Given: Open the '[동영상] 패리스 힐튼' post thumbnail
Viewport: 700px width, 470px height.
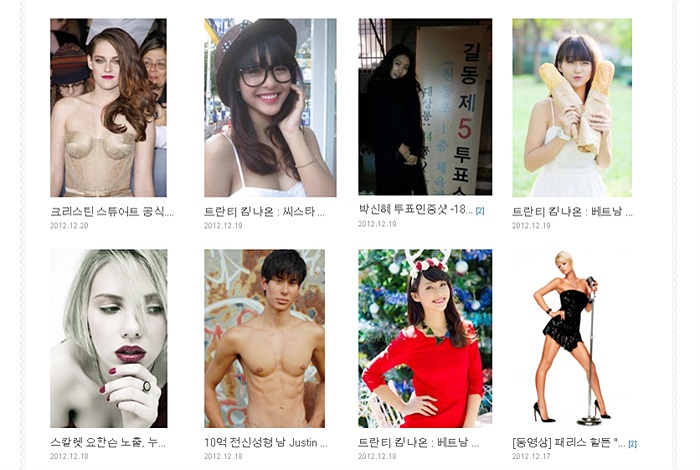Looking at the screenshot, I should [572, 338].
